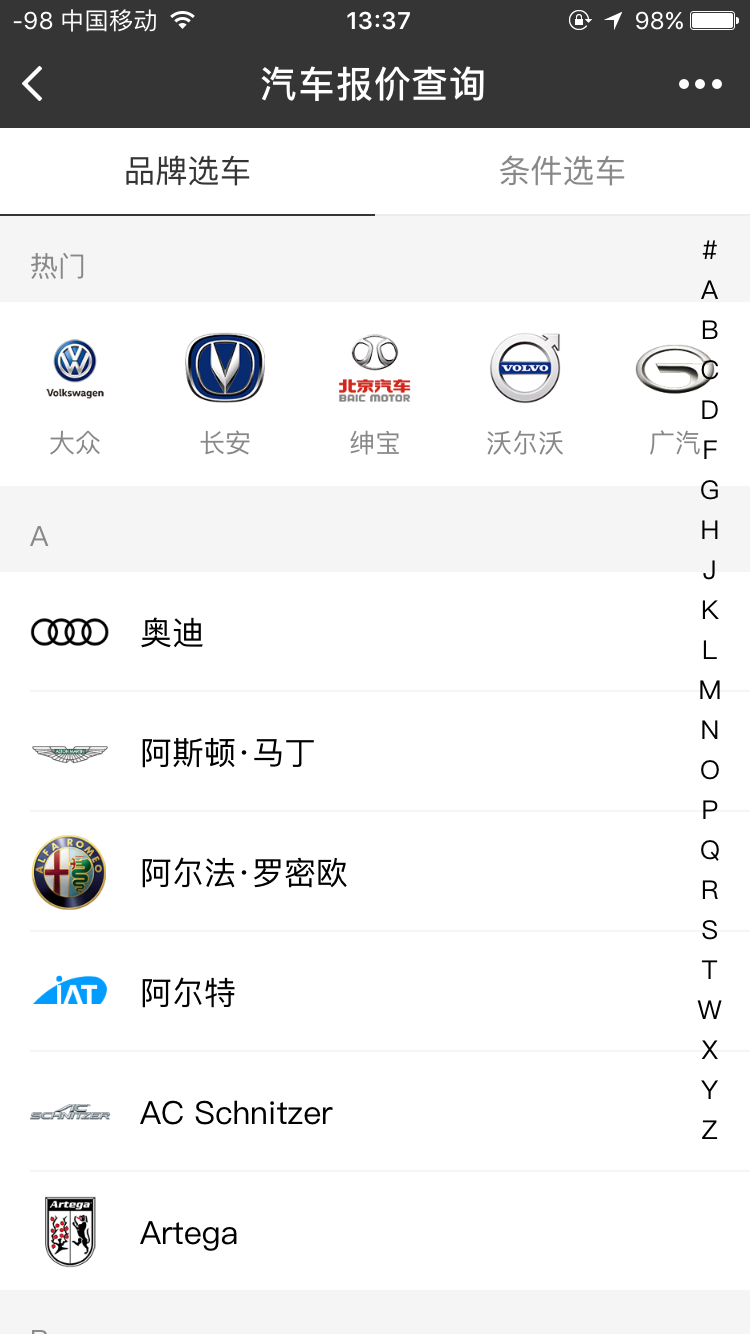
Task: Jump to letter Z in index
Action: click(x=710, y=1130)
